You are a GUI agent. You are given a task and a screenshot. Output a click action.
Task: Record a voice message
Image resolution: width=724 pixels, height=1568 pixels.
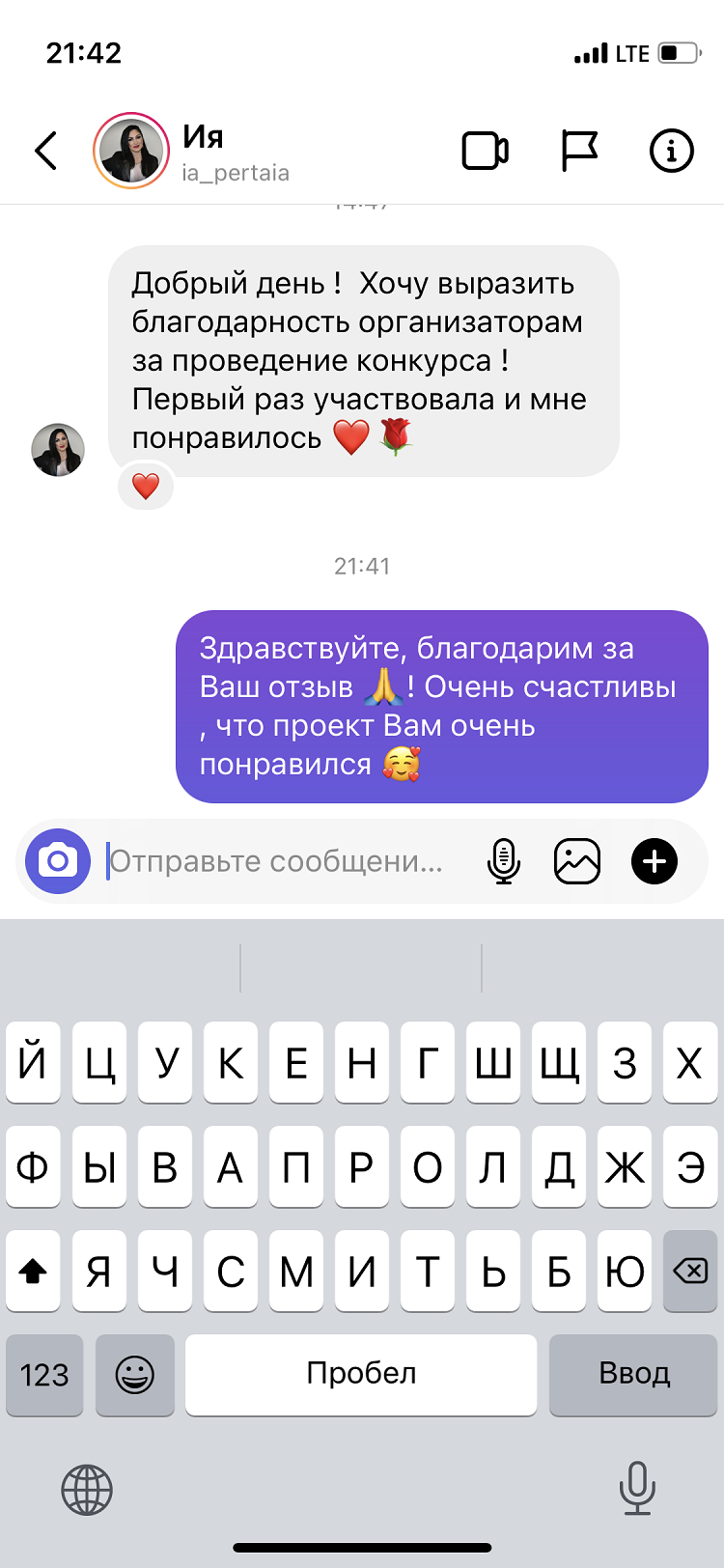click(x=504, y=860)
